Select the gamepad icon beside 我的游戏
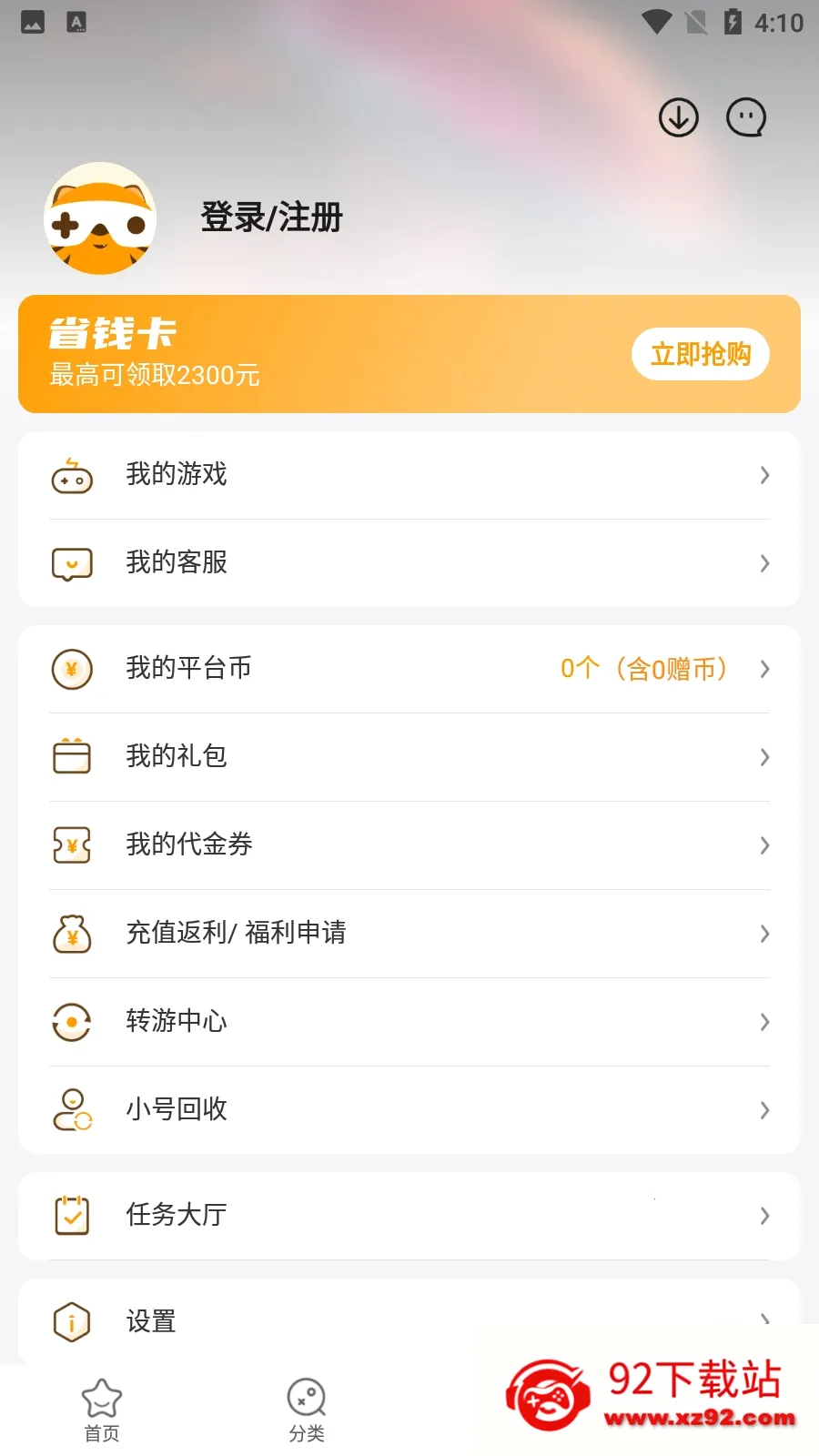The height and width of the screenshot is (1456, 819). pos(72,475)
